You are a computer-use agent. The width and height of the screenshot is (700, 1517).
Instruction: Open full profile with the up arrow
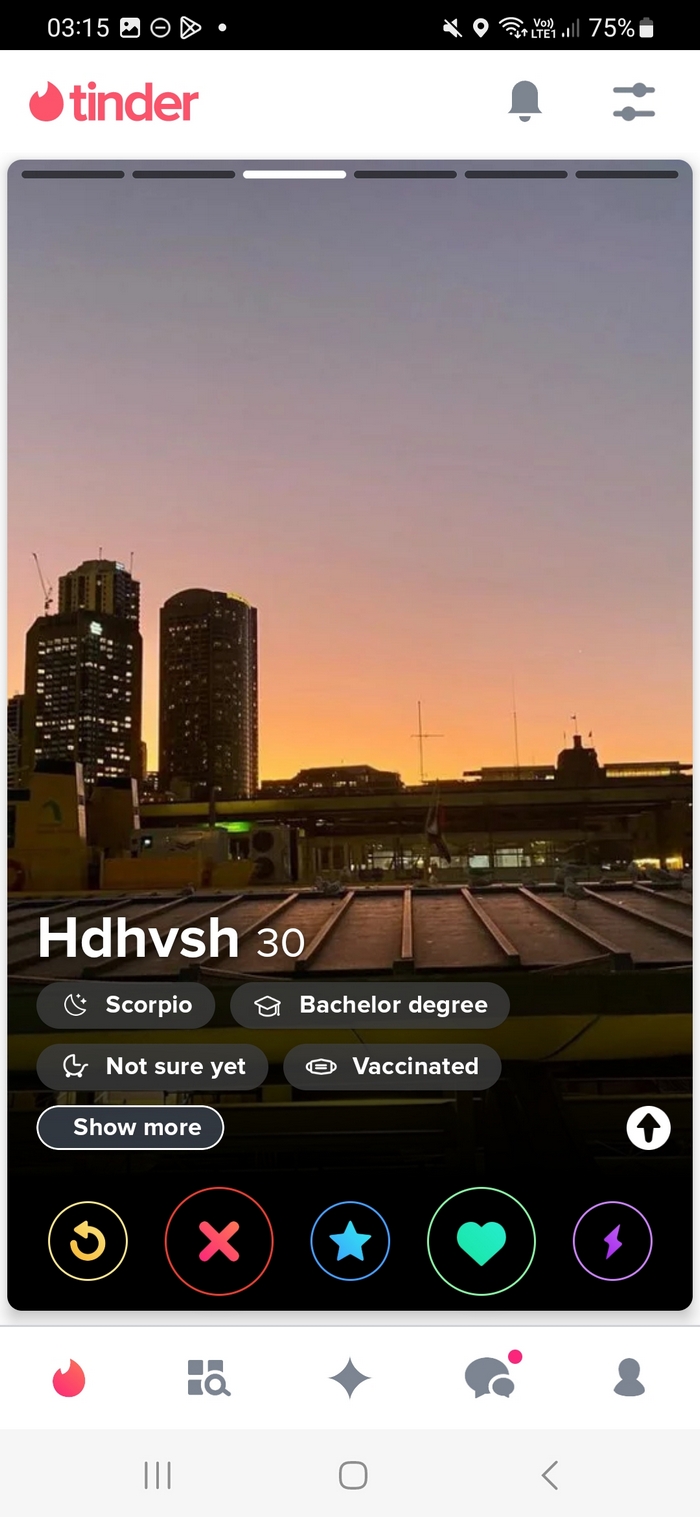(648, 1128)
